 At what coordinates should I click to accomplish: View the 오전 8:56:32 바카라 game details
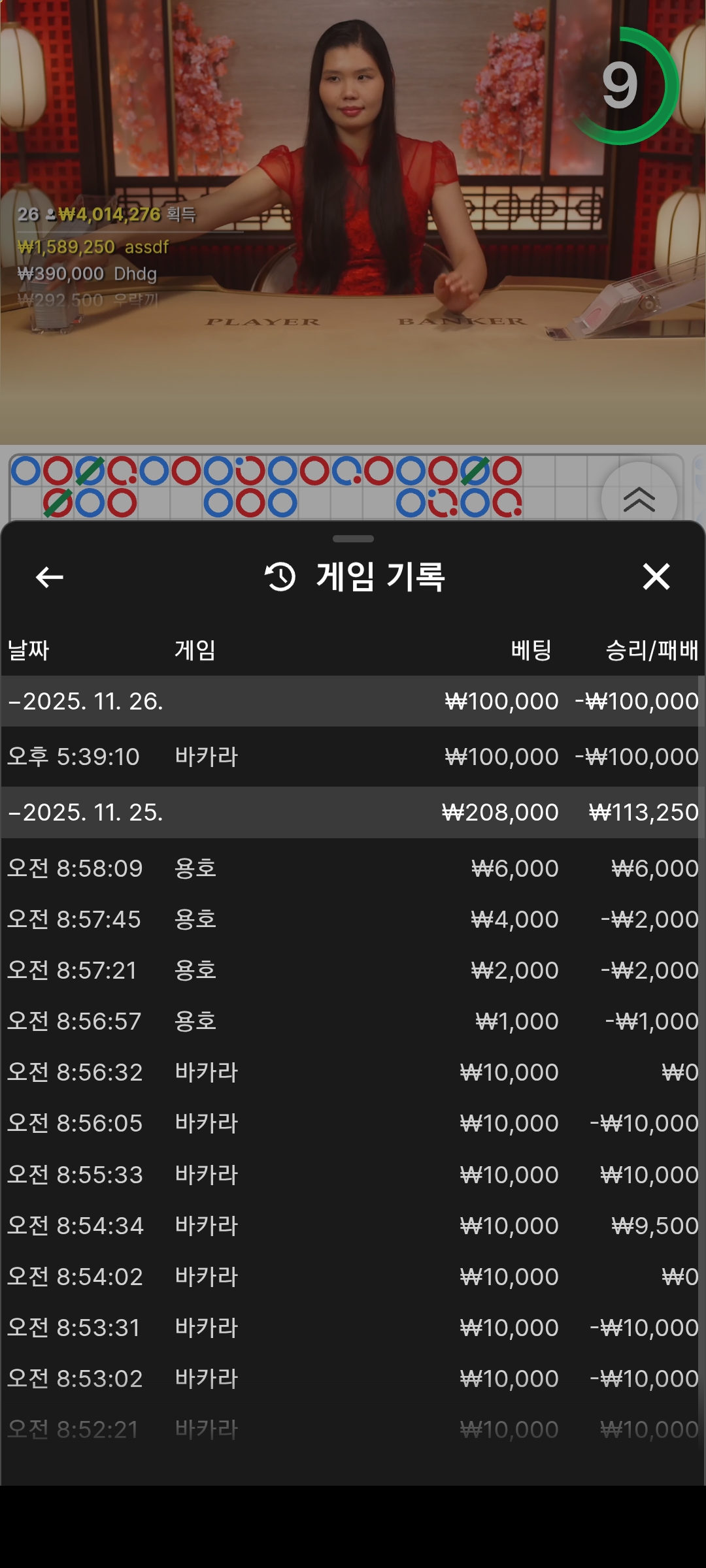pyautogui.click(x=352, y=1072)
